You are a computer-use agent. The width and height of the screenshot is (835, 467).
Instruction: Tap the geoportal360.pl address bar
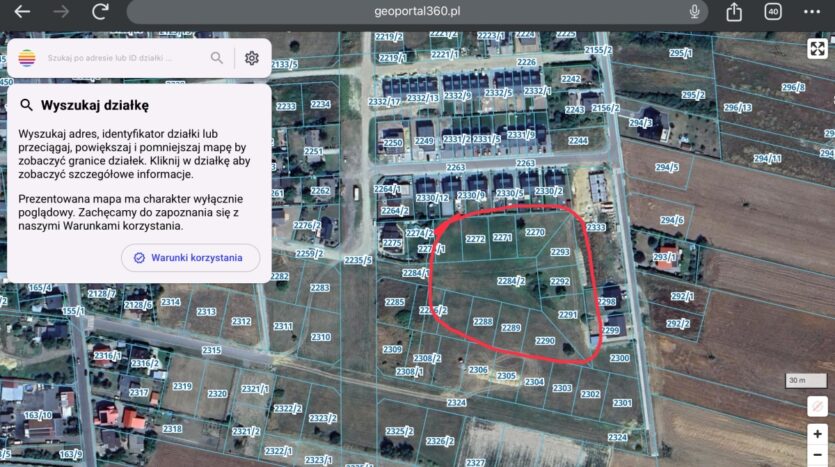point(417,12)
